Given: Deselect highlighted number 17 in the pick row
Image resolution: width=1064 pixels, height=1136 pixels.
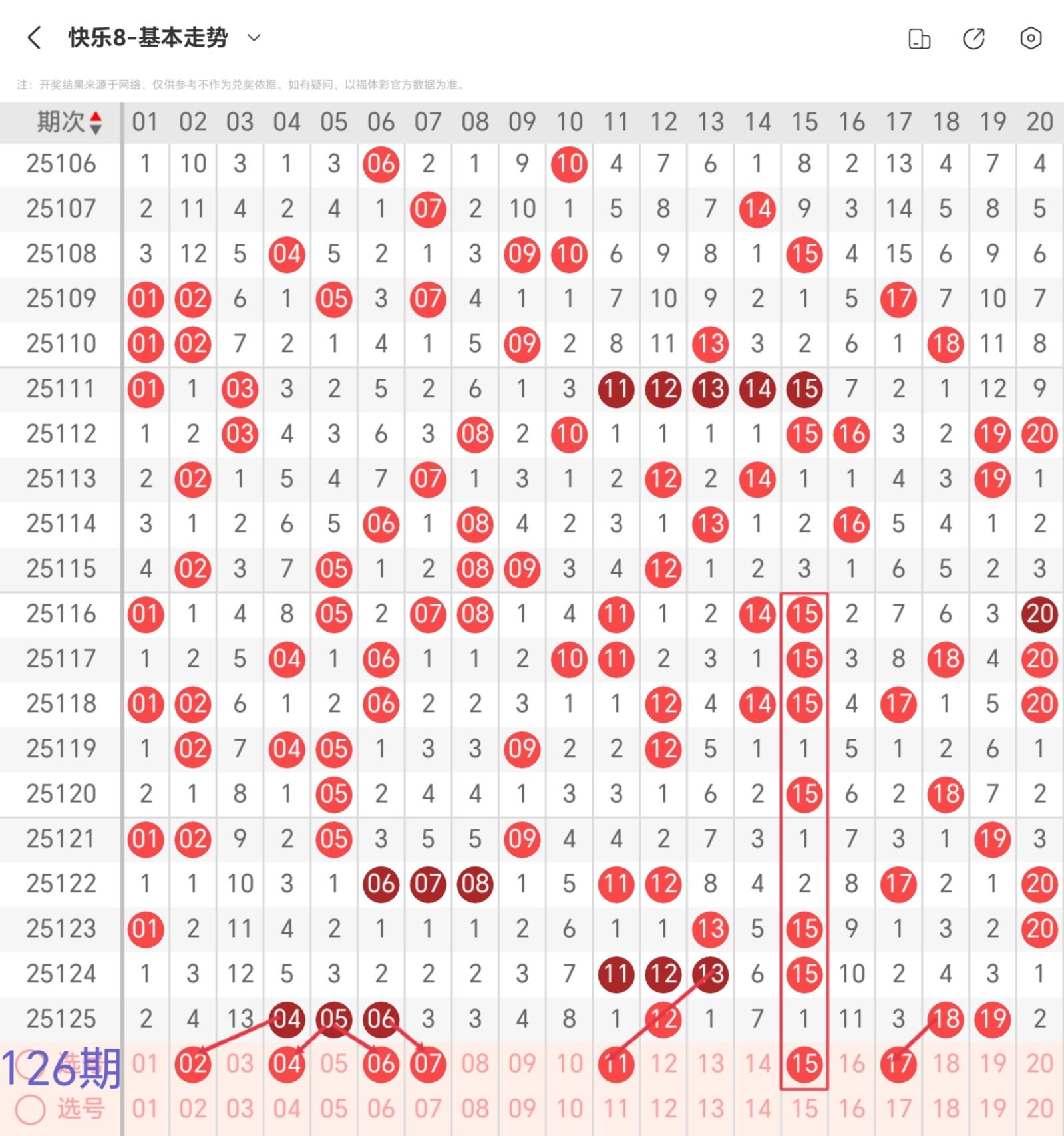Looking at the screenshot, I should click(898, 1063).
